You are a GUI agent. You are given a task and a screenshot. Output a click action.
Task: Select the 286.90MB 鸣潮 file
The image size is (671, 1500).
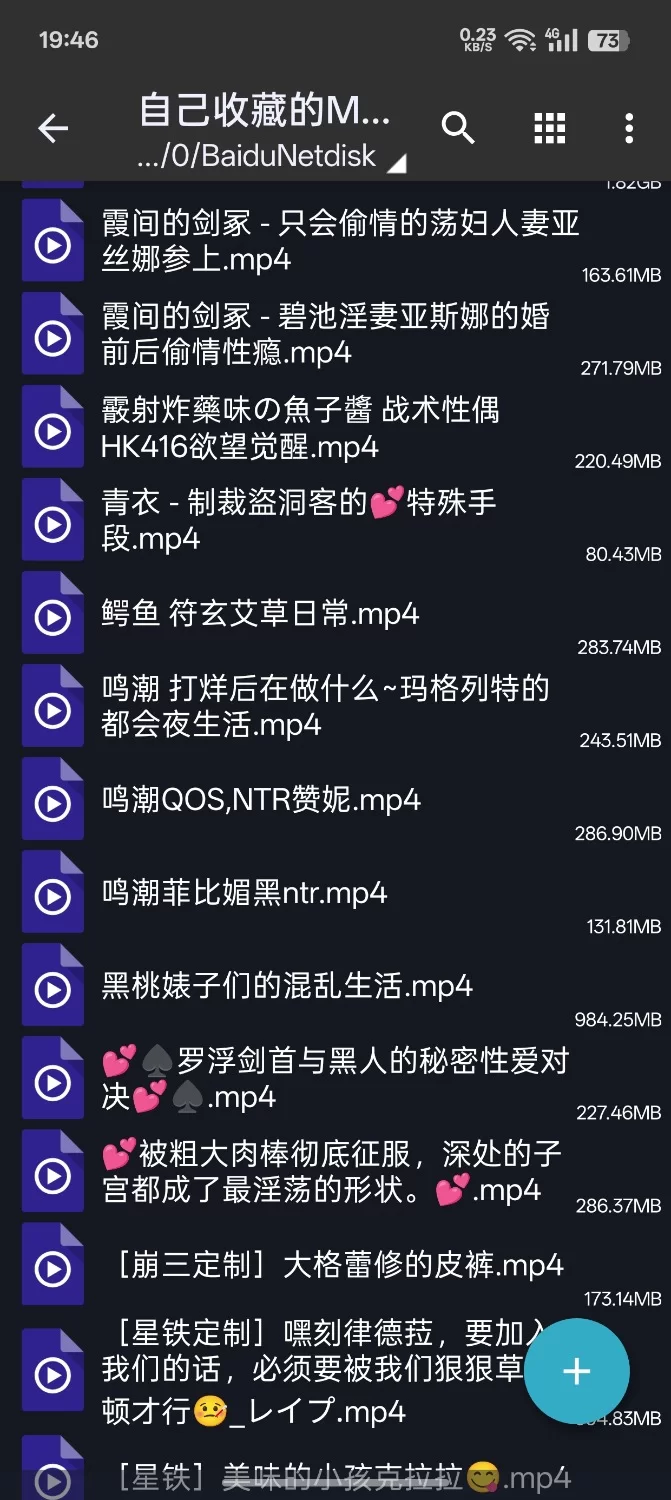pos(261,800)
